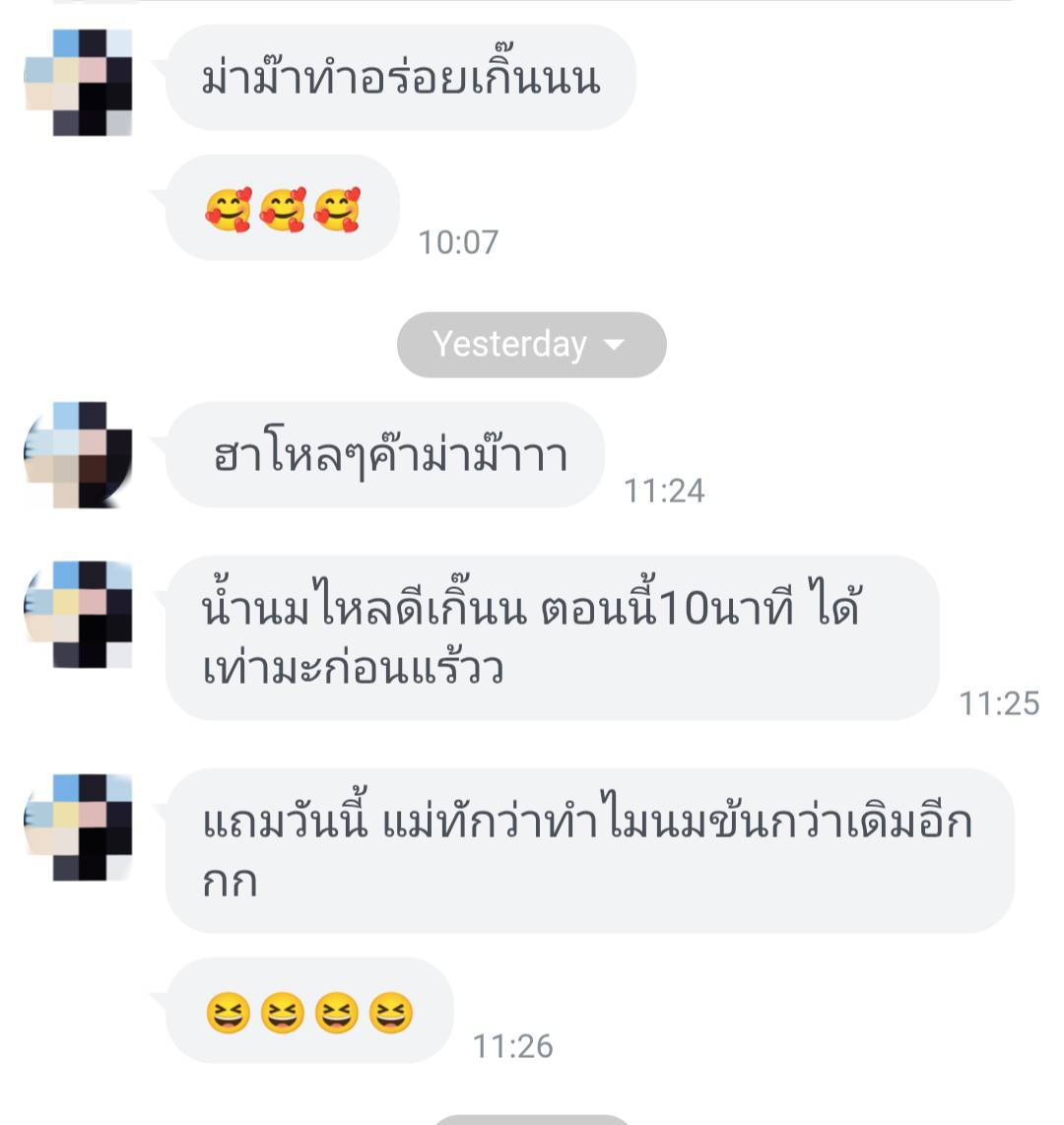The image size is (1064, 1125).
Task: Open sender avatar beside ม่าม๊าทำอร่อยเกิ๊นนน message
Action: pos(78,82)
